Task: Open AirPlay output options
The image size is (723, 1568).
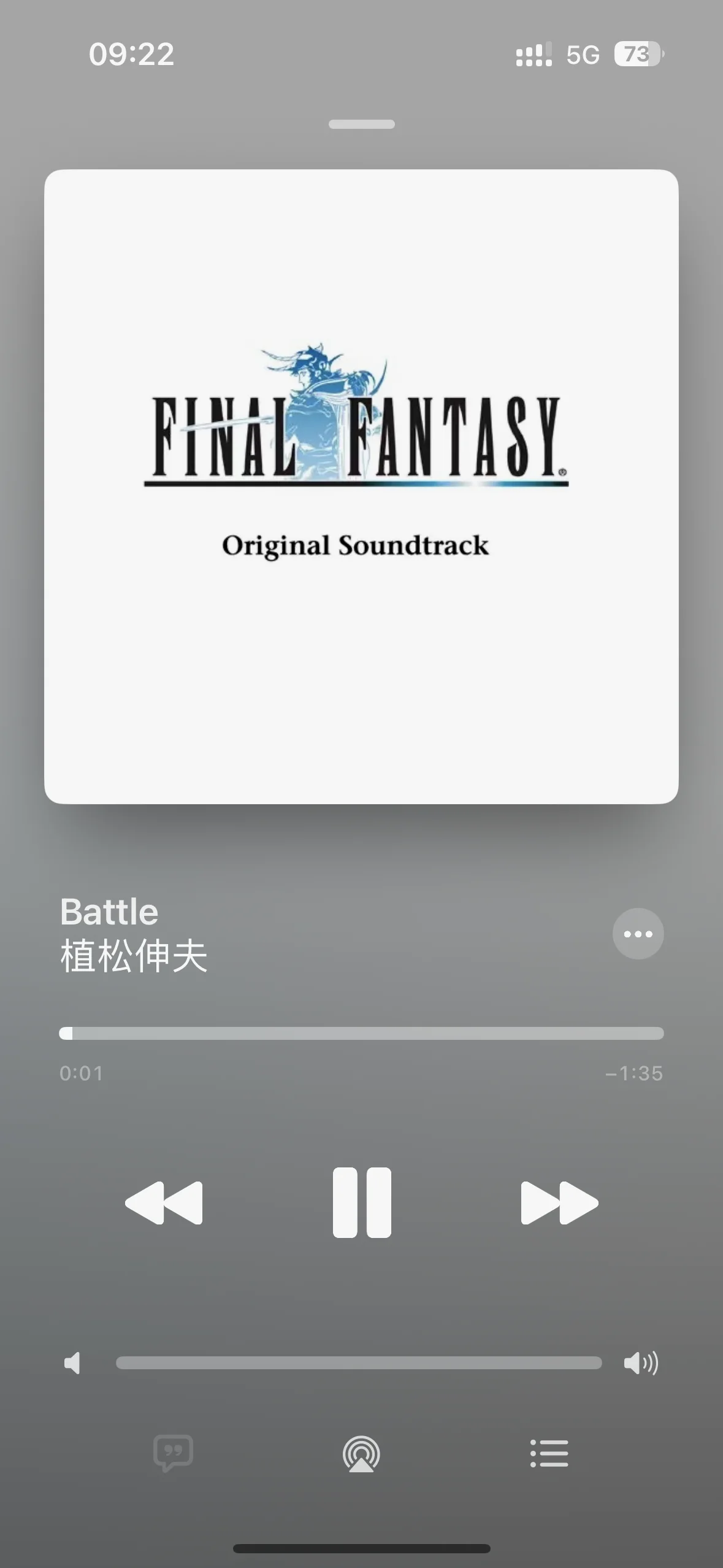Action: pos(361,1453)
